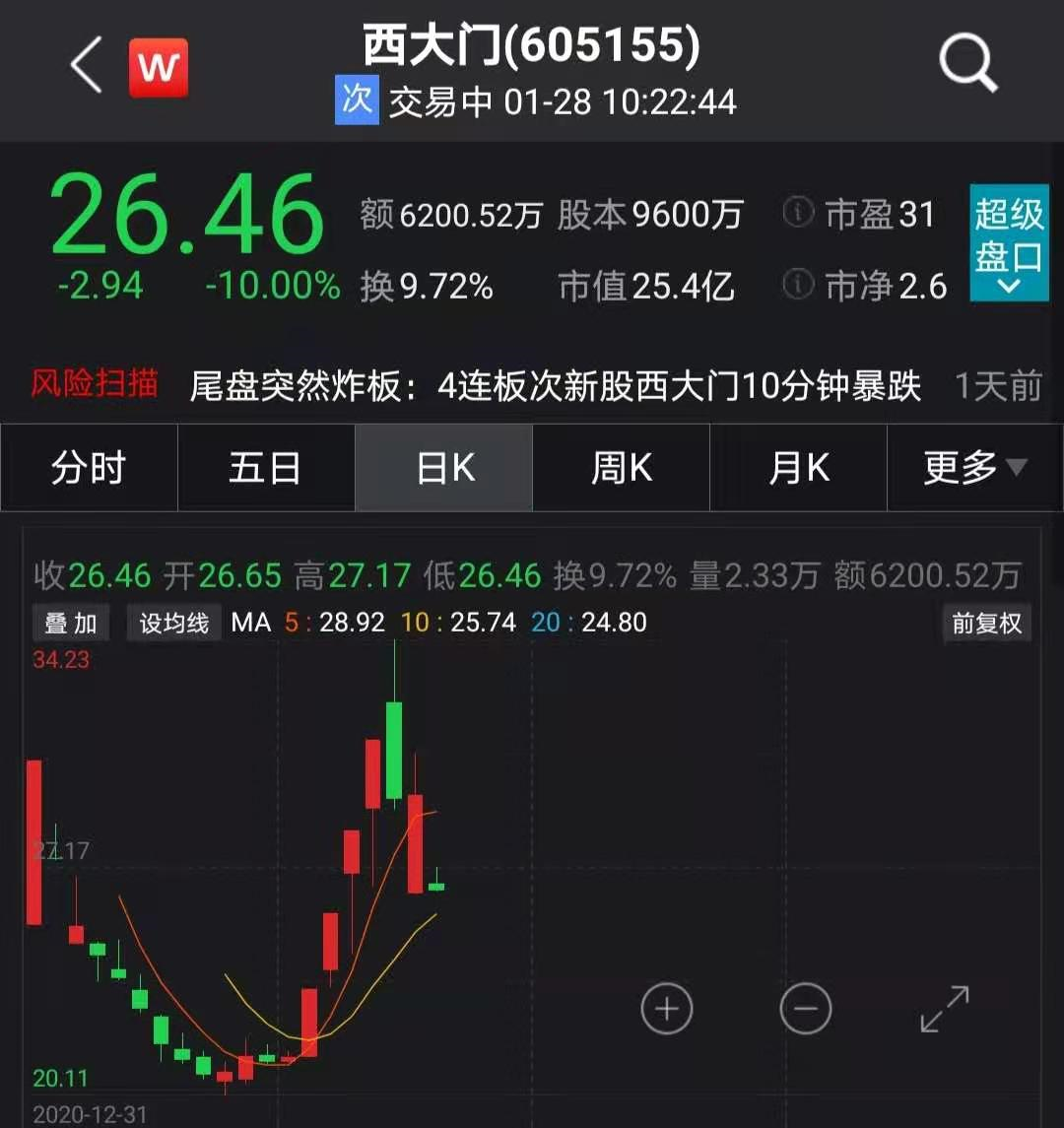
Task: Open the search magnifier icon
Action: 967,64
